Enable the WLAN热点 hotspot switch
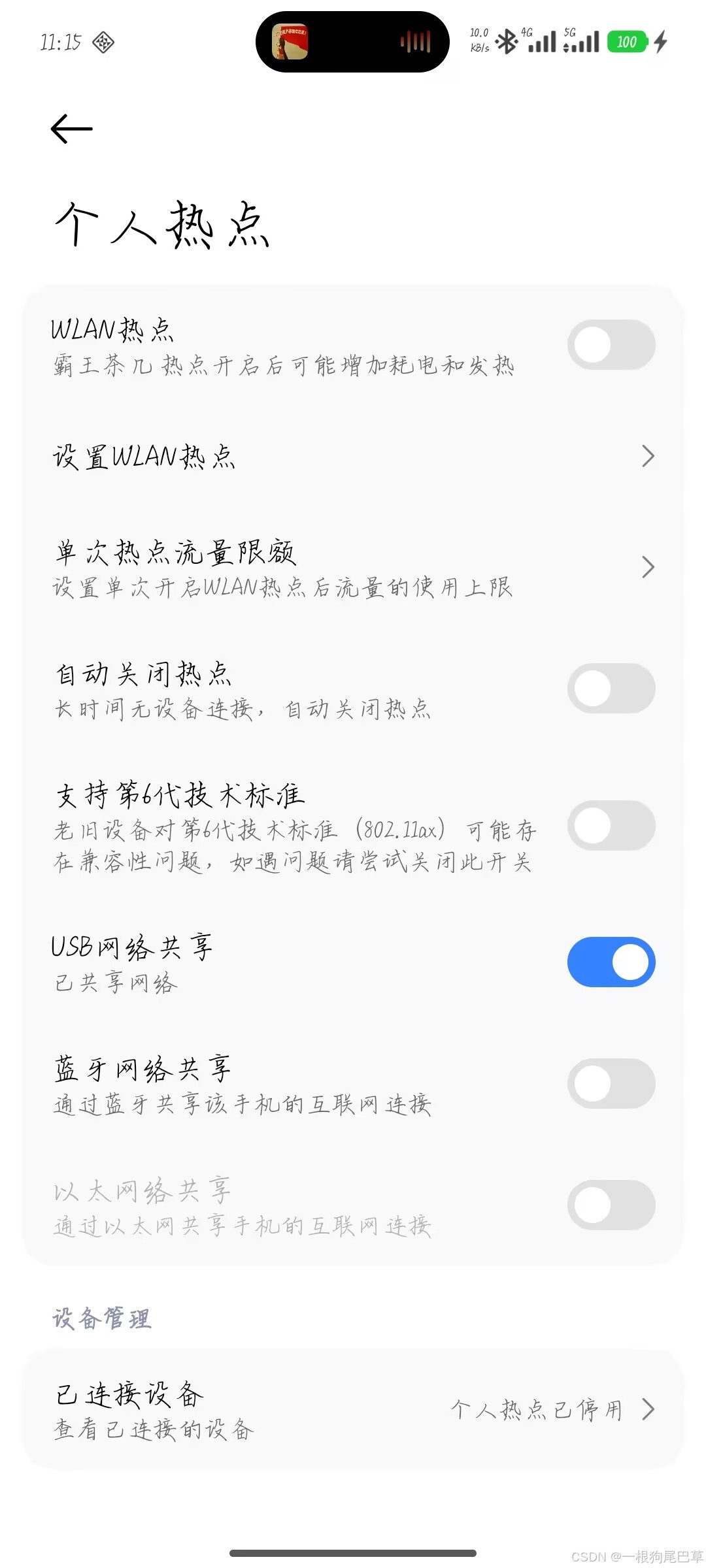The image size is (706, 1568). (611, 345)
